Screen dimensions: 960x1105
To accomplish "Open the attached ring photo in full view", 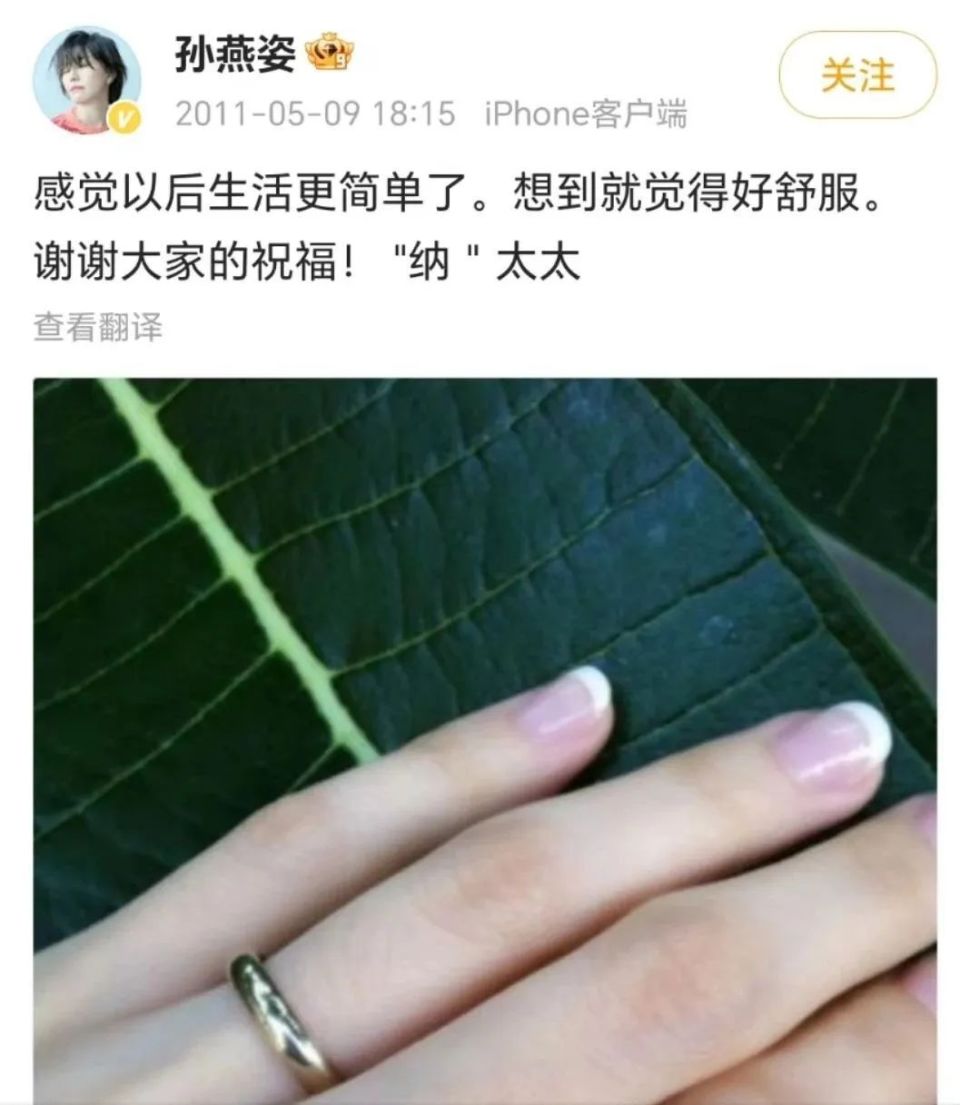I will click(480, 740).
